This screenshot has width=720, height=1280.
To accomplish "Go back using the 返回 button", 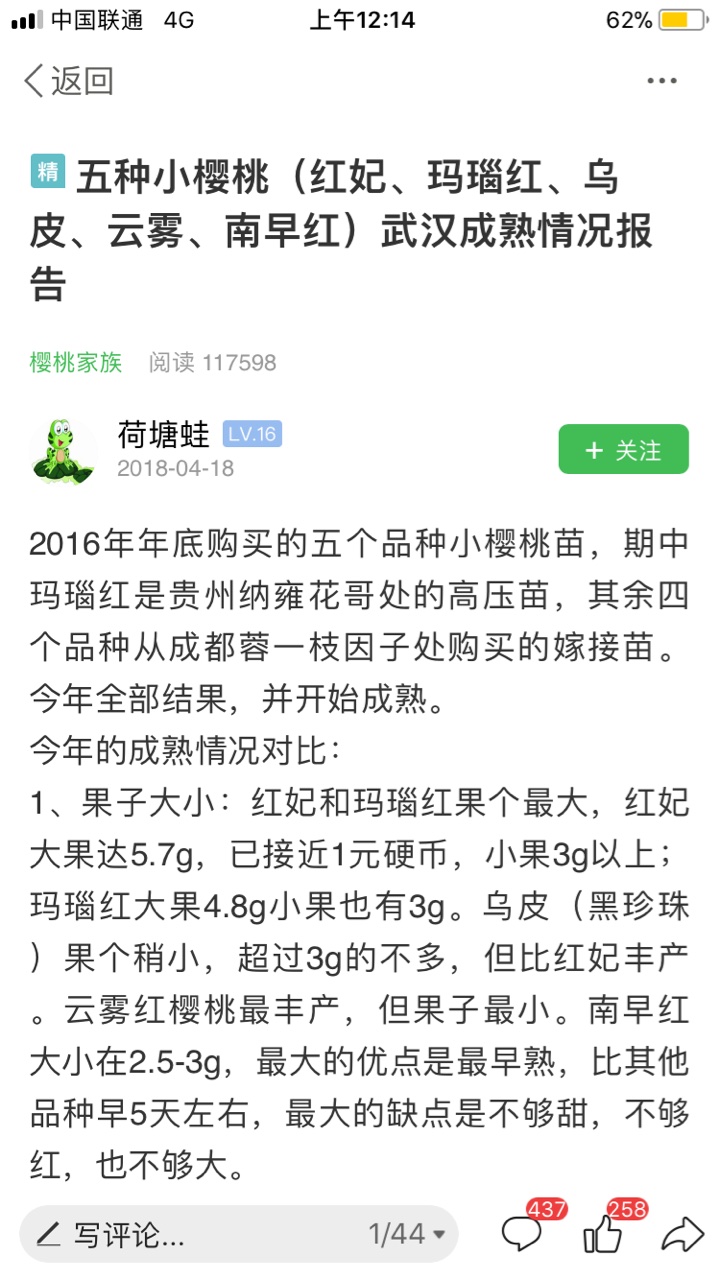I will tap(68, 81).
